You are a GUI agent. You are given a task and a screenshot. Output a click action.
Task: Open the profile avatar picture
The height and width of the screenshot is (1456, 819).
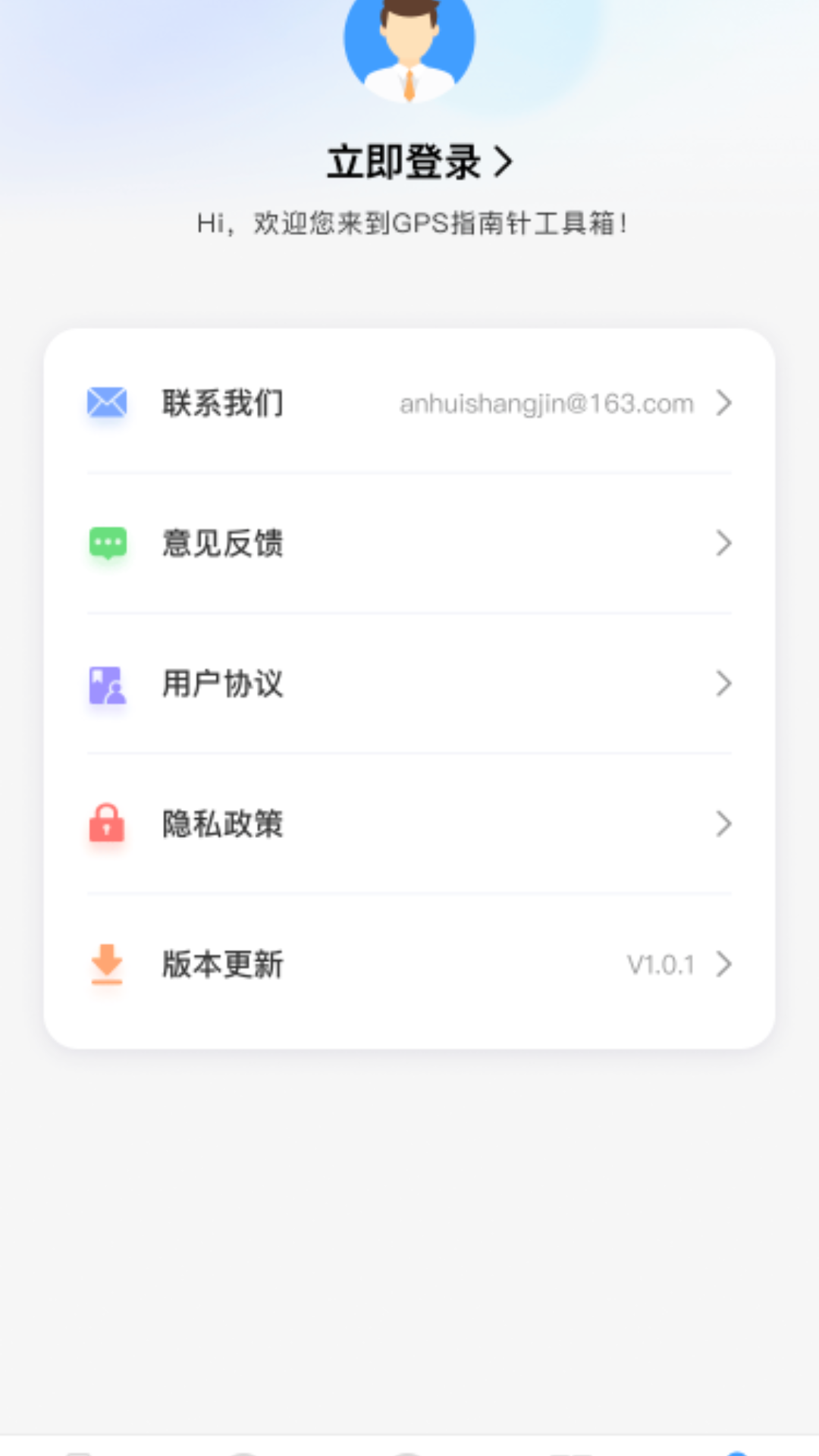(409, 47)
